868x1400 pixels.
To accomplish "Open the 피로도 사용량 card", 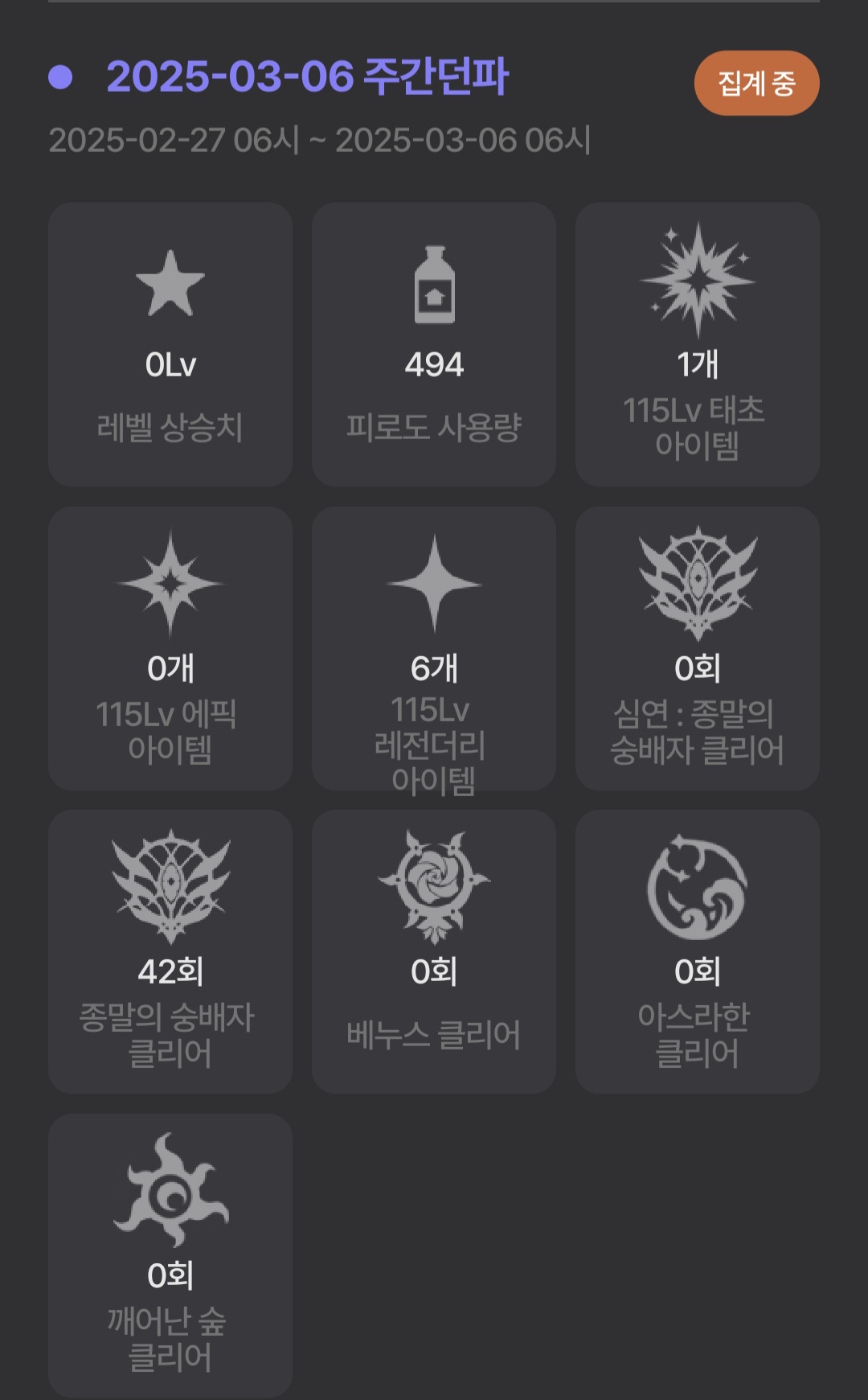I will [434, 344].
